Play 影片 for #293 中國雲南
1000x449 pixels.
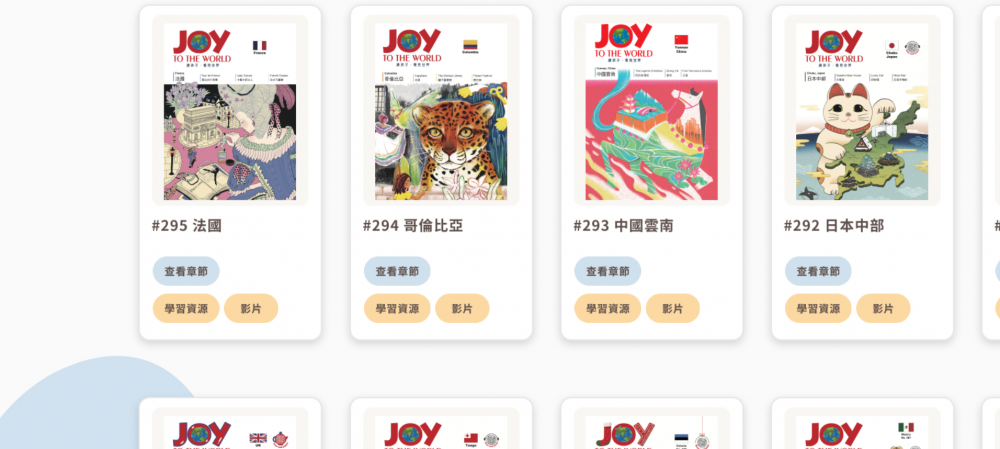click(673, 308)
